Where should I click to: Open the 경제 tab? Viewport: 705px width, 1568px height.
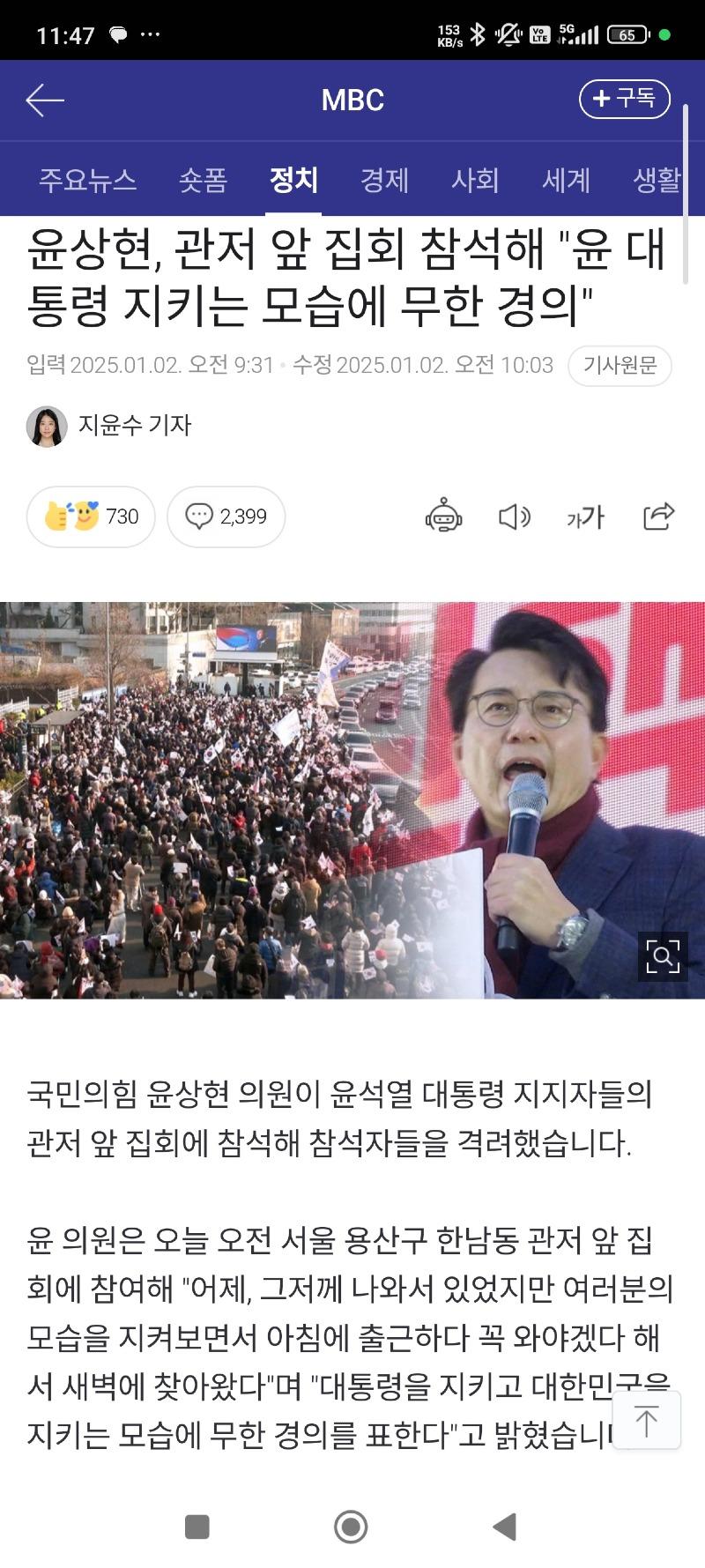384,180
